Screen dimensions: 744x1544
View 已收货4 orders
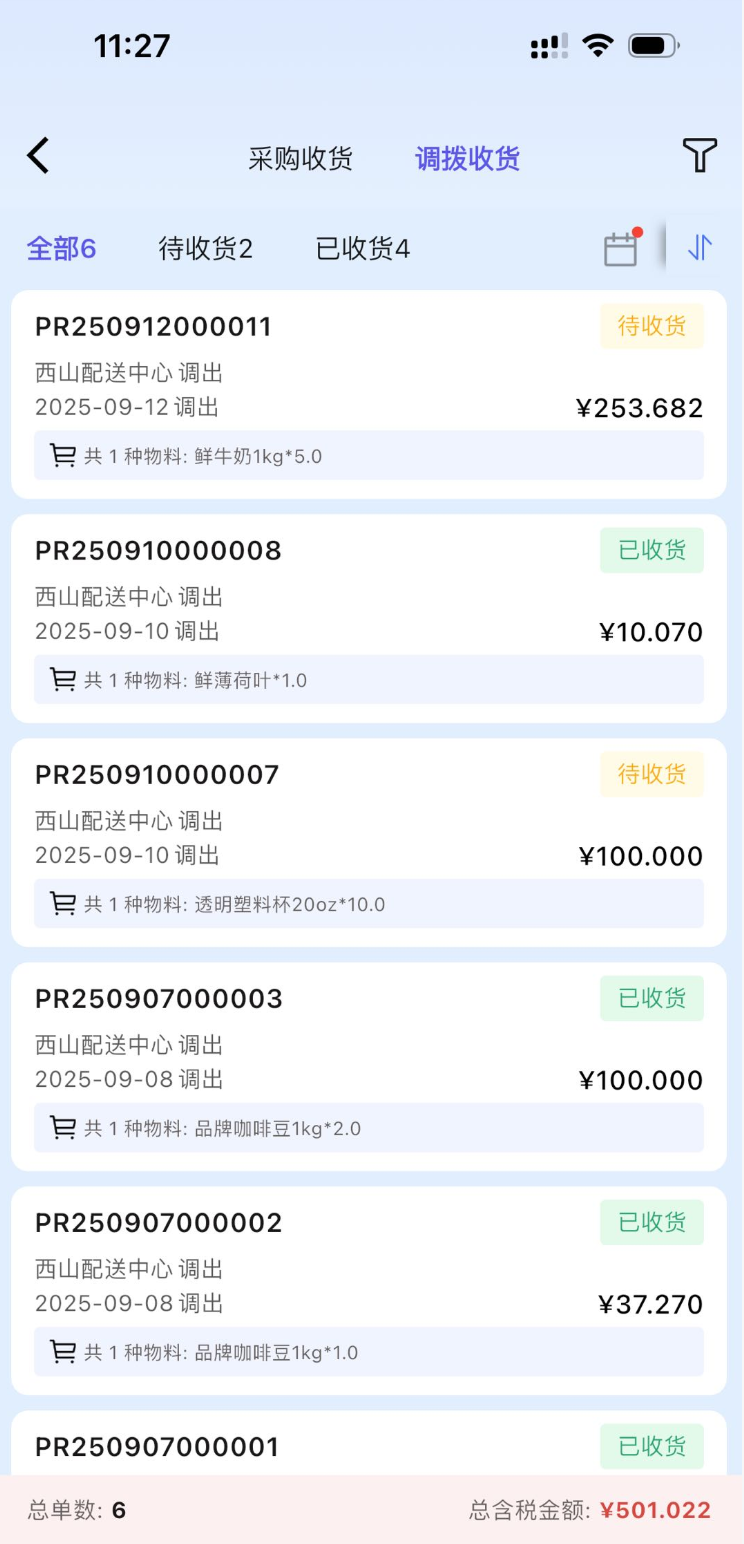coord(363,249)
